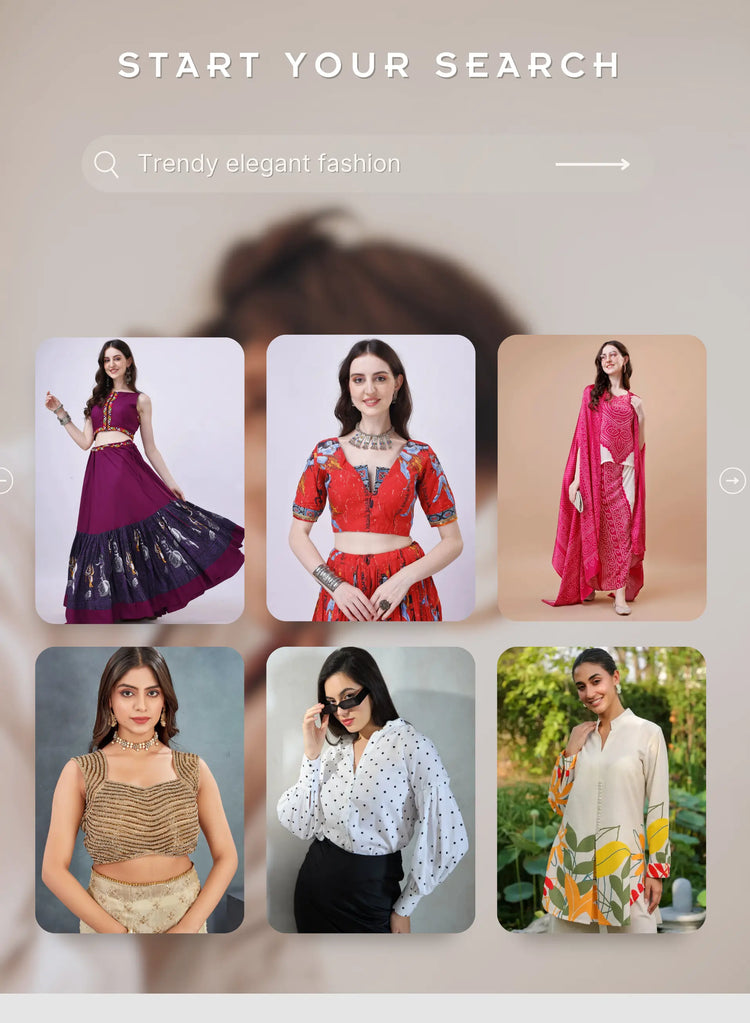750x1023 pixels.
Task: Select the gold embellished crop top tile
Action: click(140, 790)
